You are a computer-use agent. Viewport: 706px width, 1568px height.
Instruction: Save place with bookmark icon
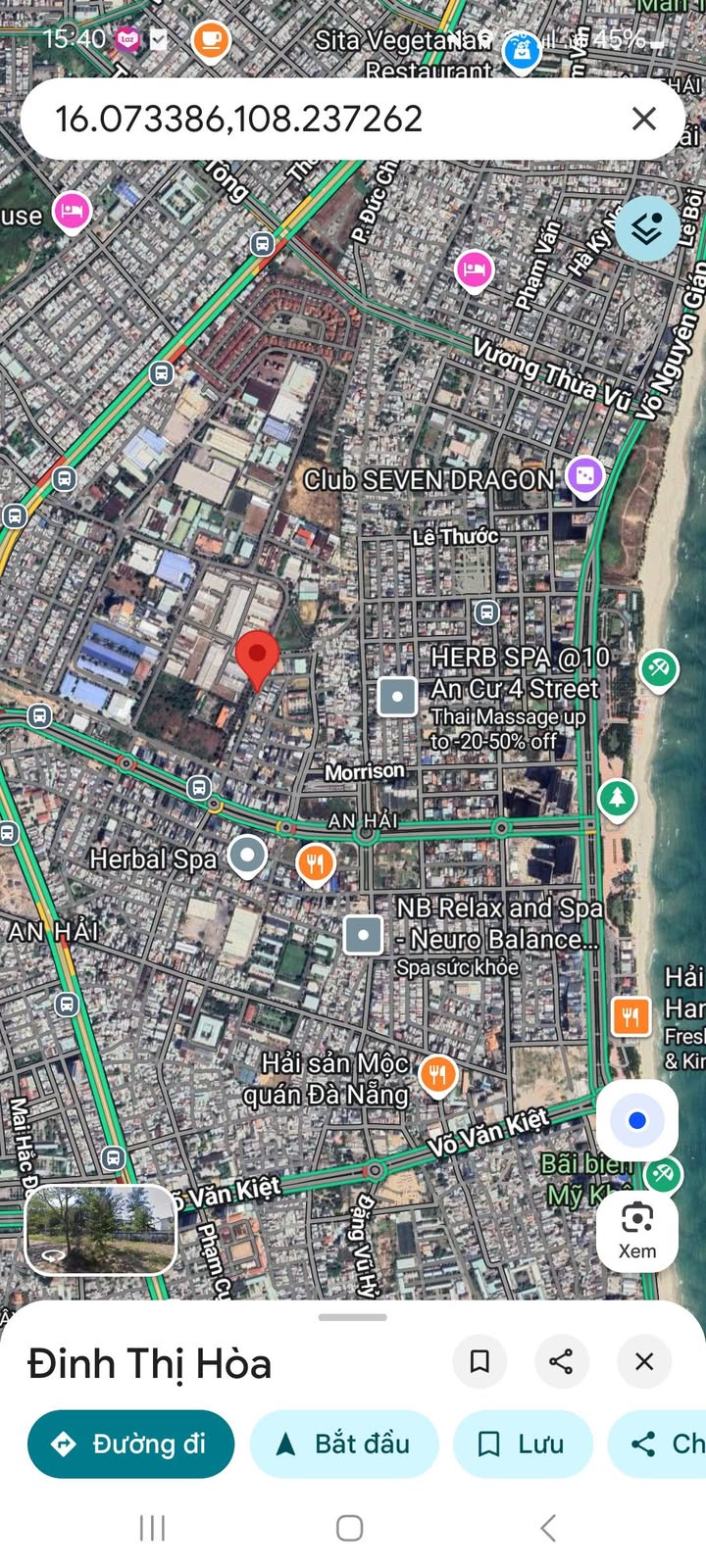[479, 1361]
